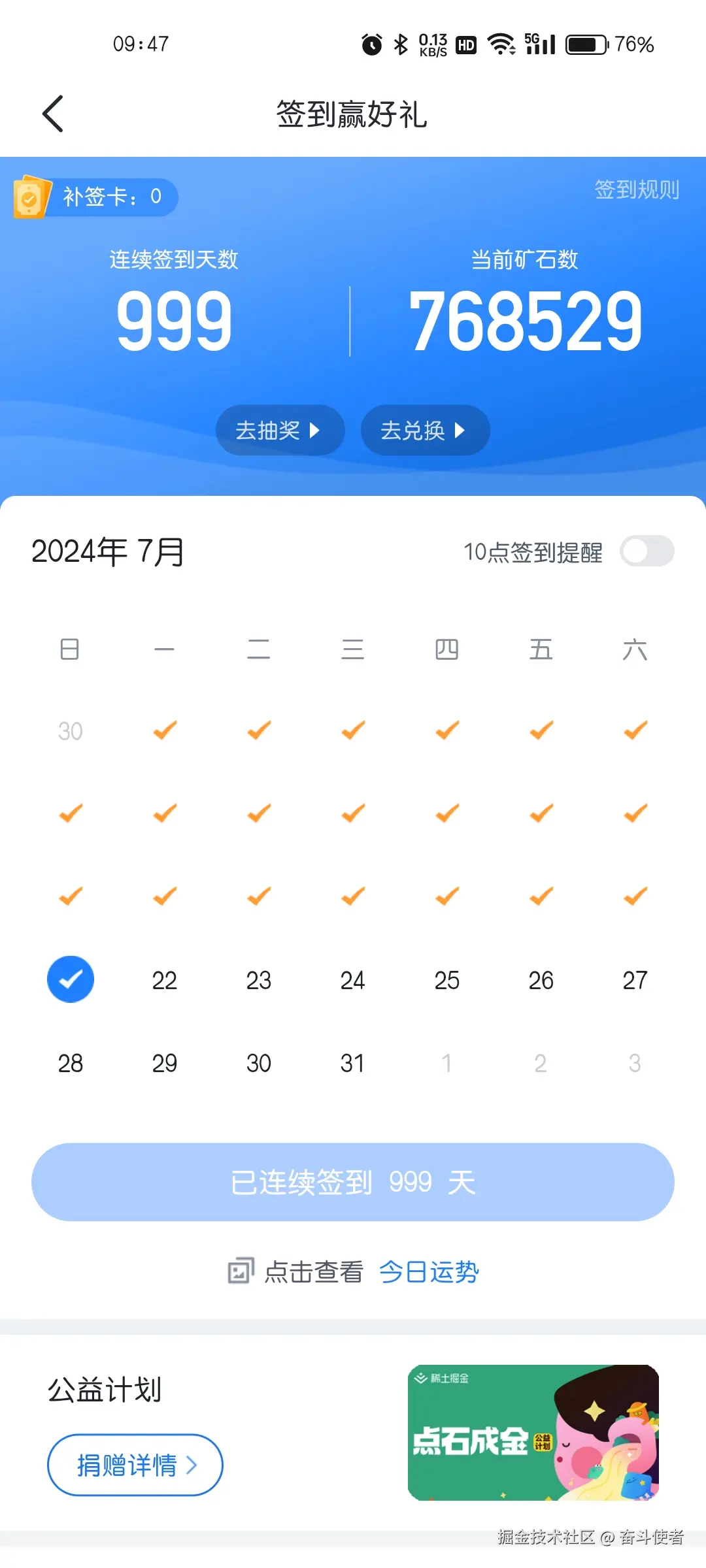The height and width of the screenshot is (1568, 706).
Task: Open 今日运势 fortune link
Action: tap(429, 1271)
